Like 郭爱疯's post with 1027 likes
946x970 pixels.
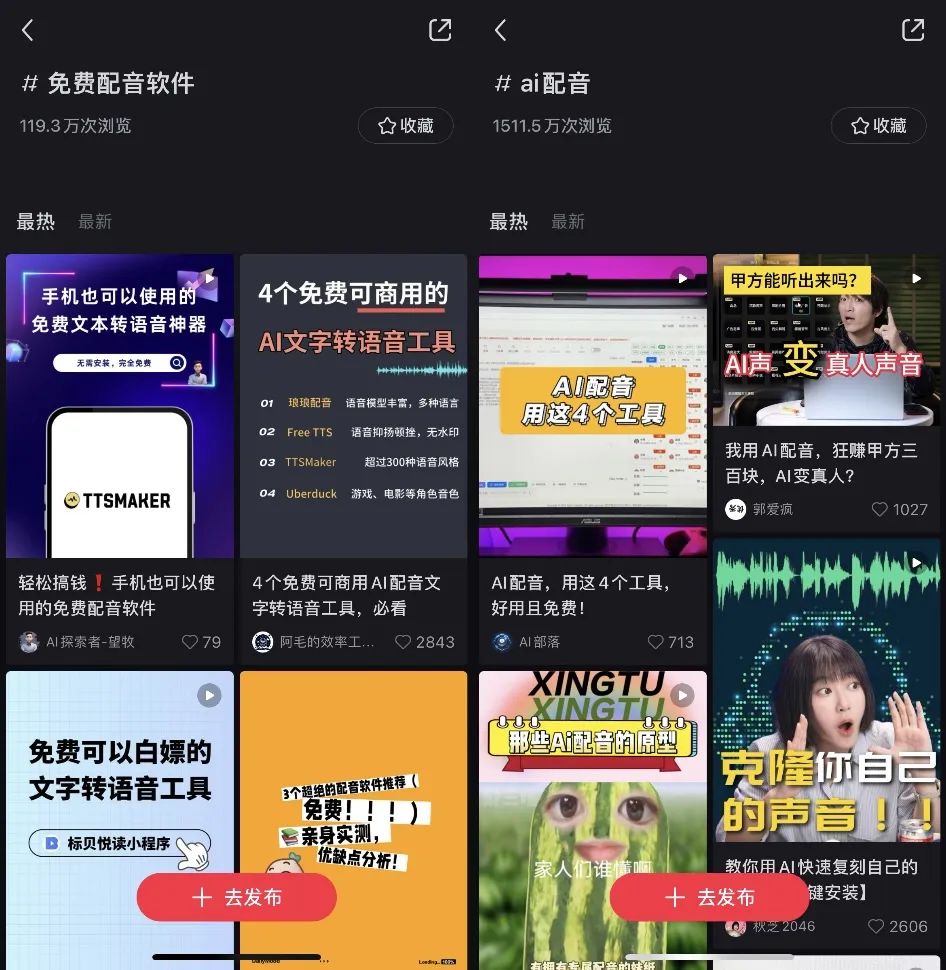click(879, 509)
